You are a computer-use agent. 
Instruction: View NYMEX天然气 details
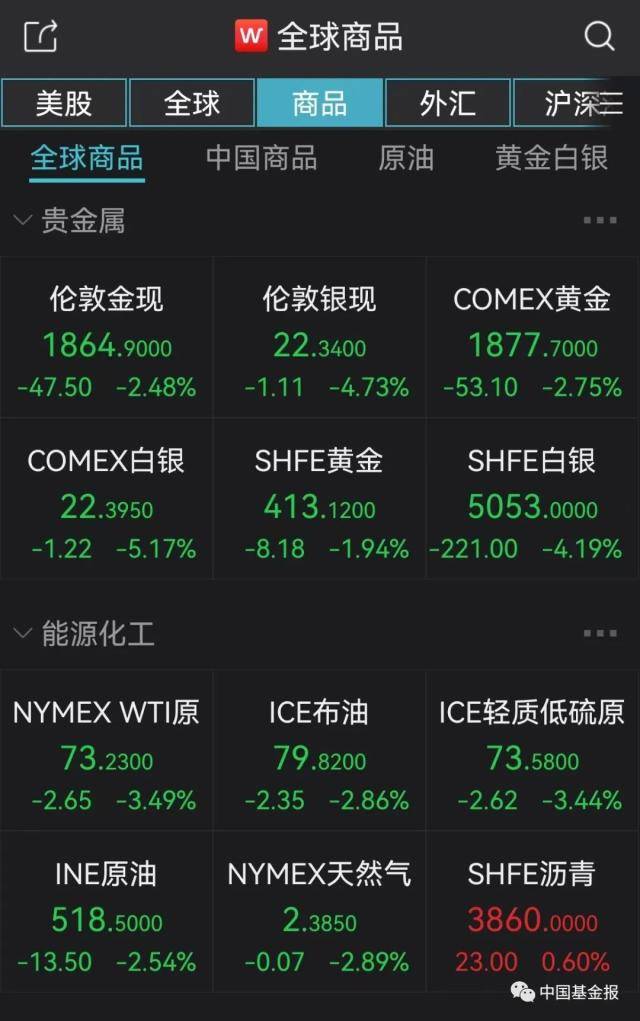click(x=319, y=915)
